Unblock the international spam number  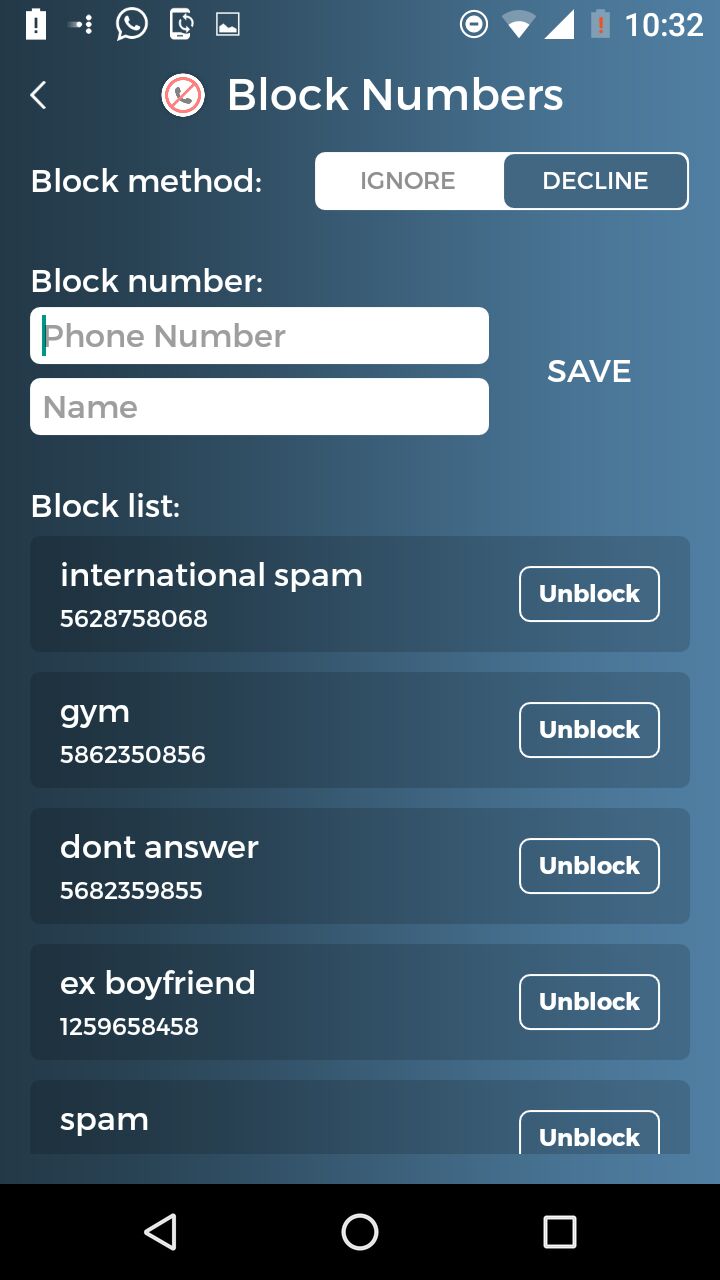[589, 594]
